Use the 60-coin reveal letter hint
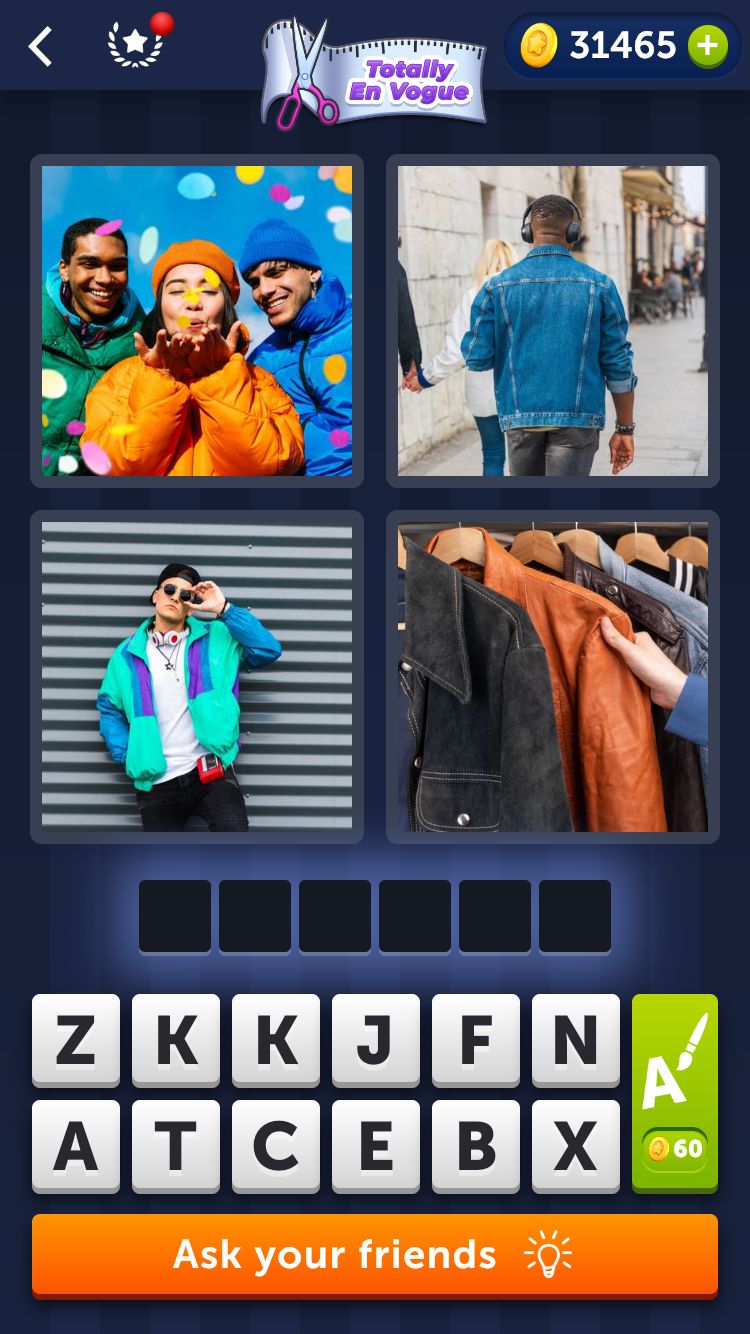The height and width of the screenshot is (1334, 750). pos(675,1092)
